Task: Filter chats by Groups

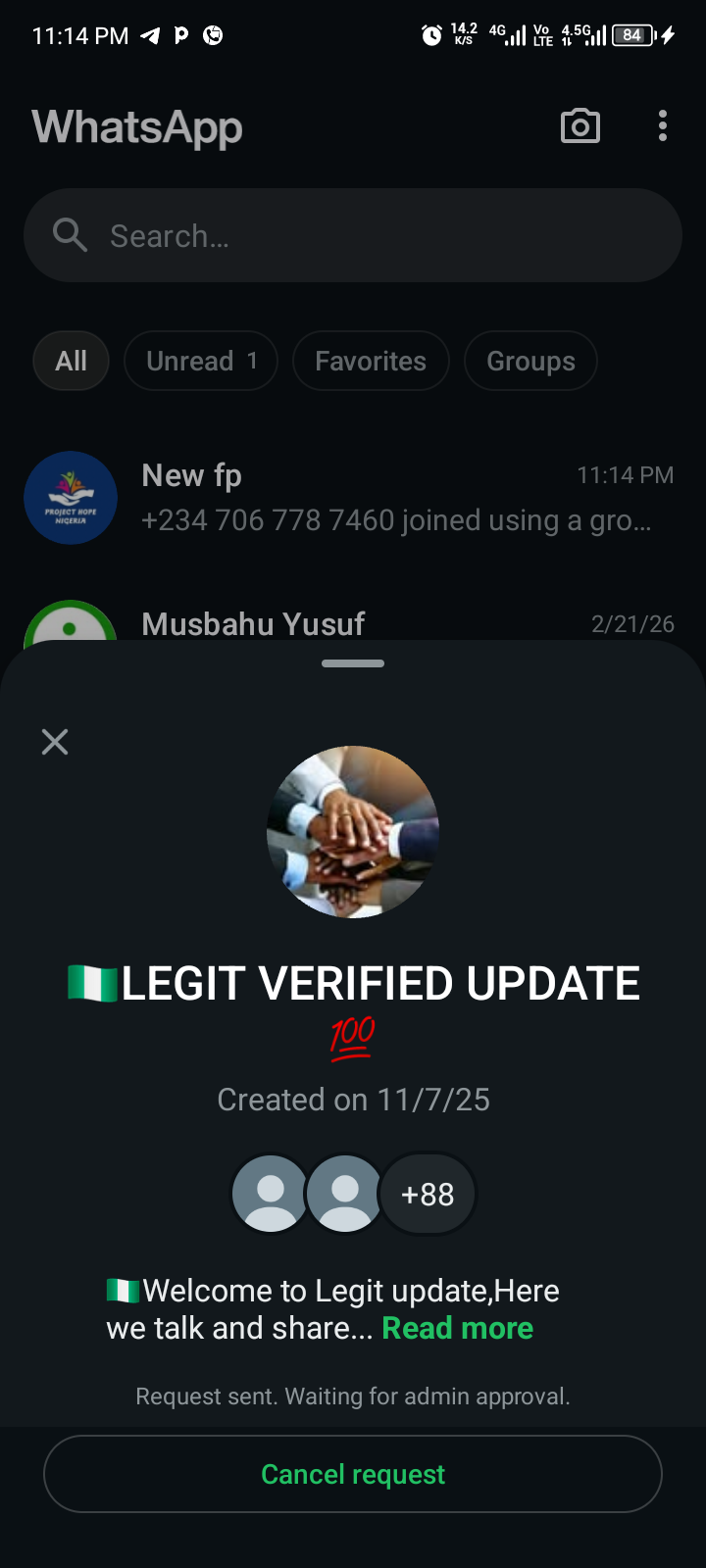Action: pos(530,361)
